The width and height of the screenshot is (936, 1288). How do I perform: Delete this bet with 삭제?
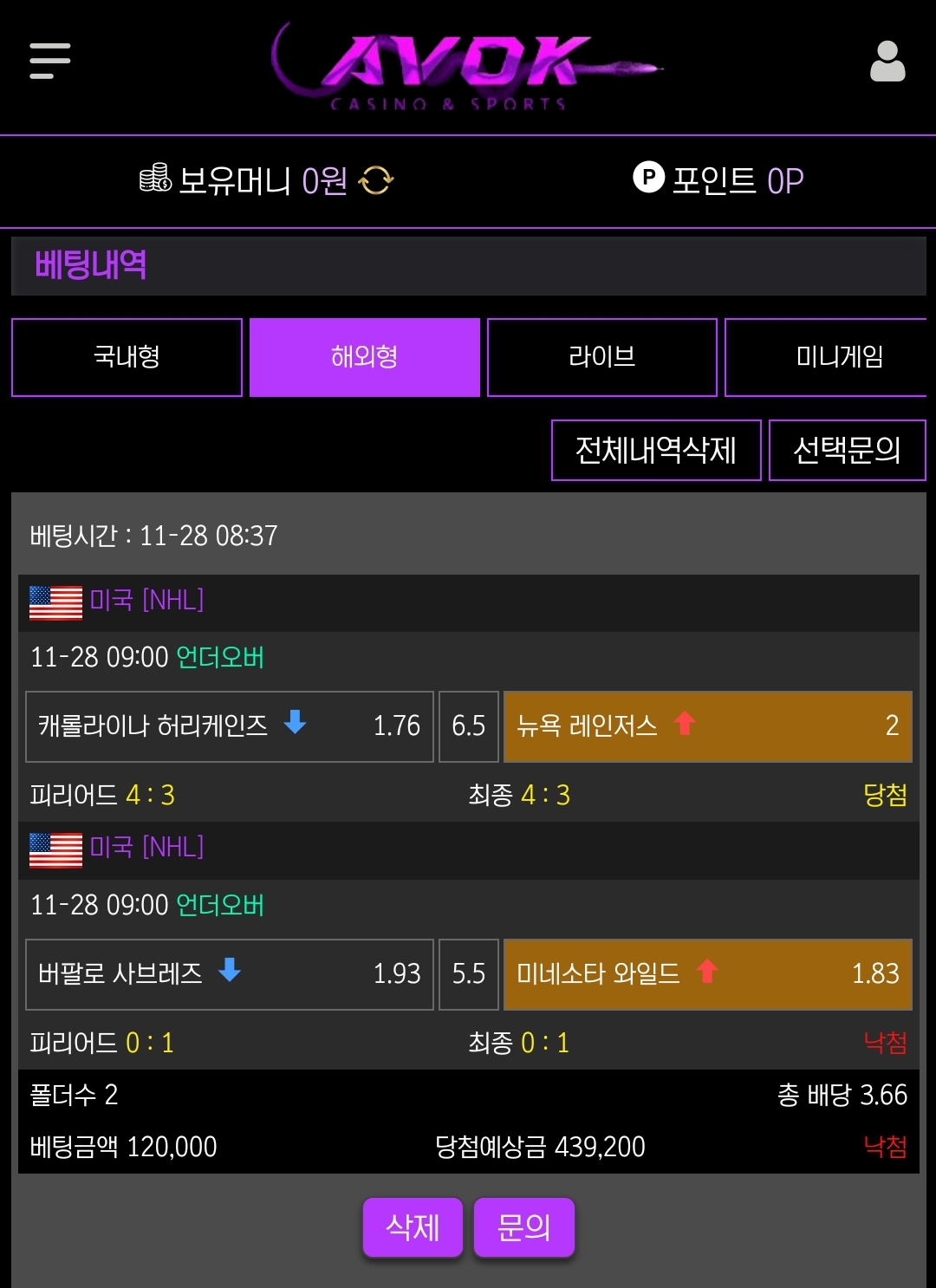413,1226
